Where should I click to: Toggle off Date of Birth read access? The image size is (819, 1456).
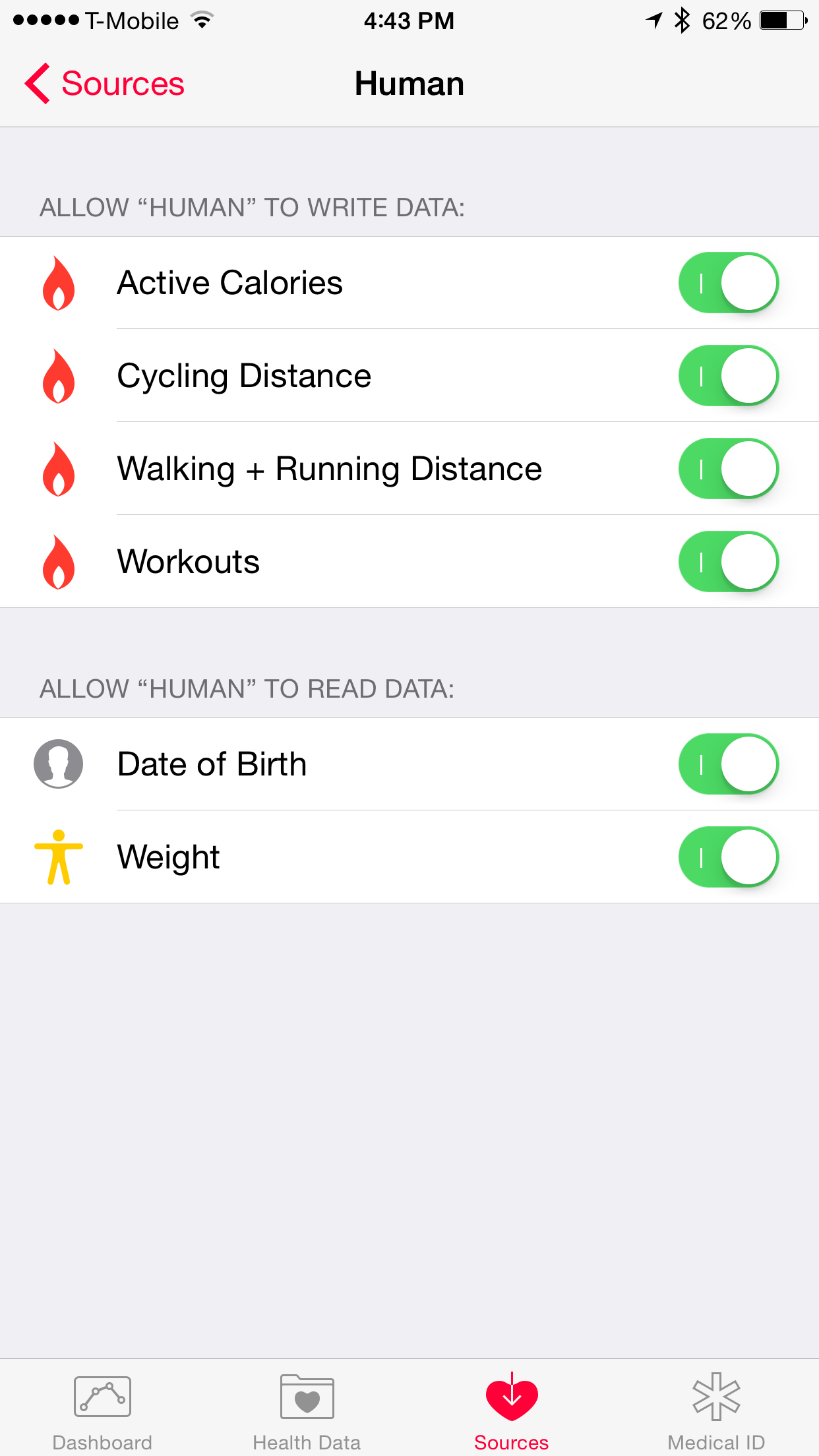point(728,764)
